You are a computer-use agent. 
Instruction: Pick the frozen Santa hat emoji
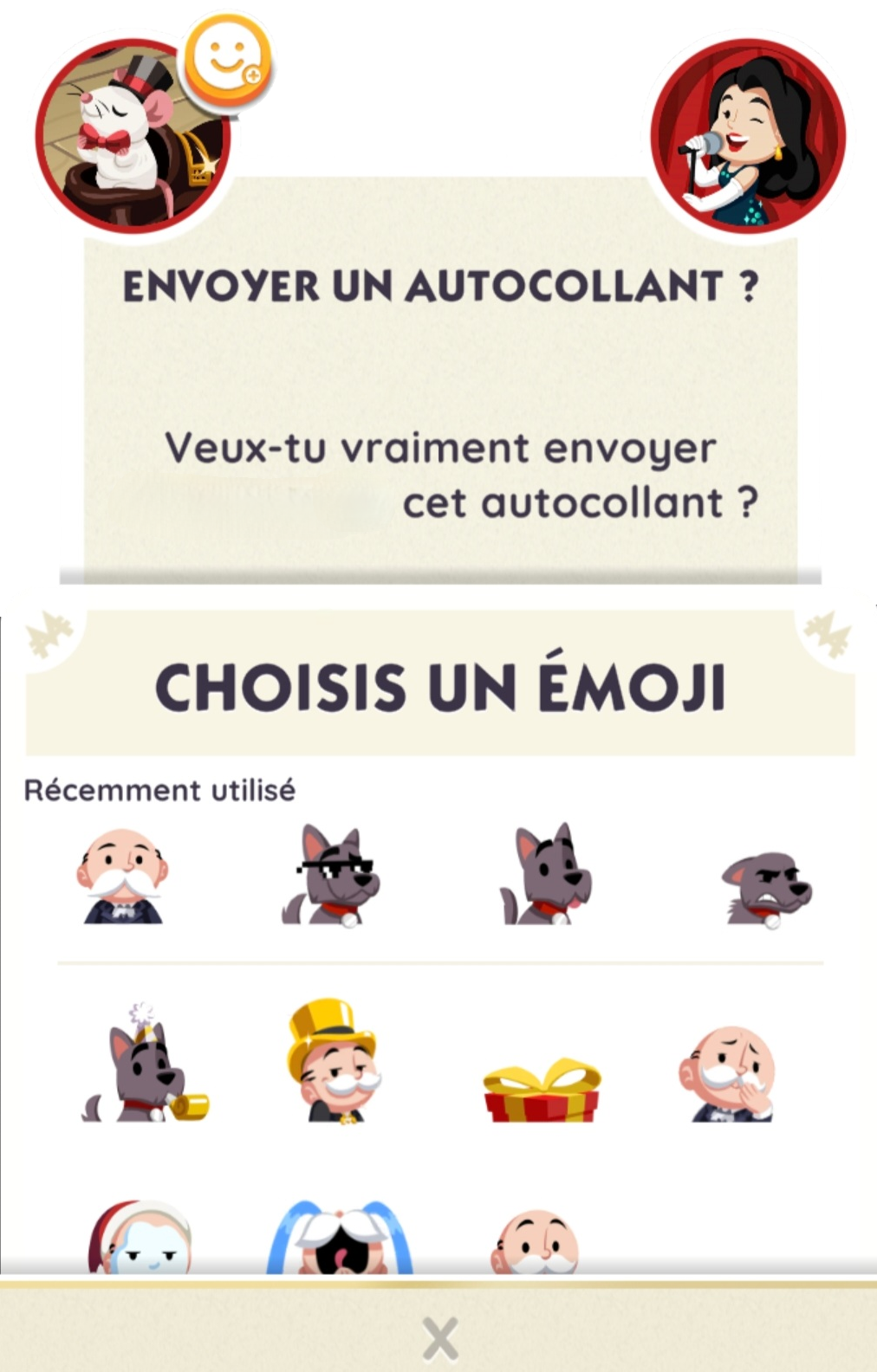click(139, 1239)
